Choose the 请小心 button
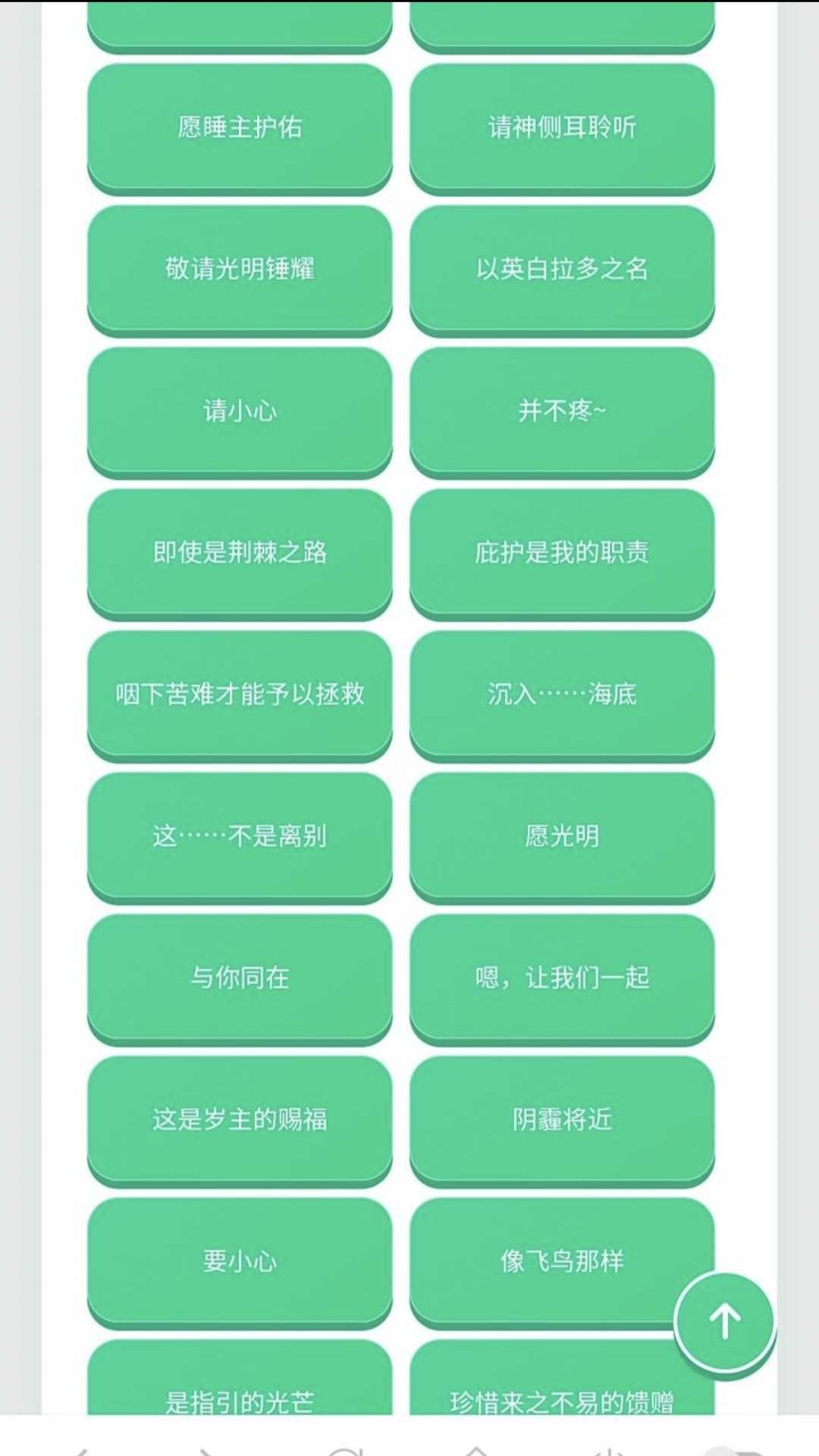Viewport: 819px width, 1456px height. click(240, 410)
